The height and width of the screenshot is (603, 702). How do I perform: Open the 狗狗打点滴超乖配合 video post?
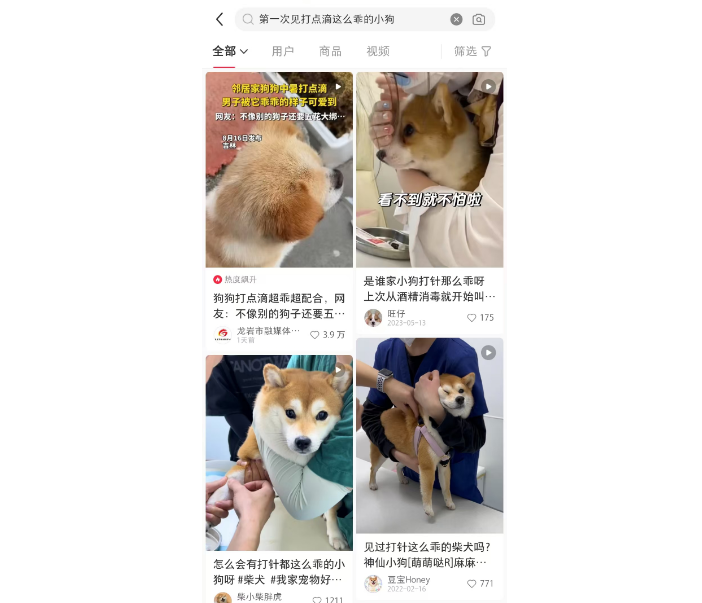(279, 170)
